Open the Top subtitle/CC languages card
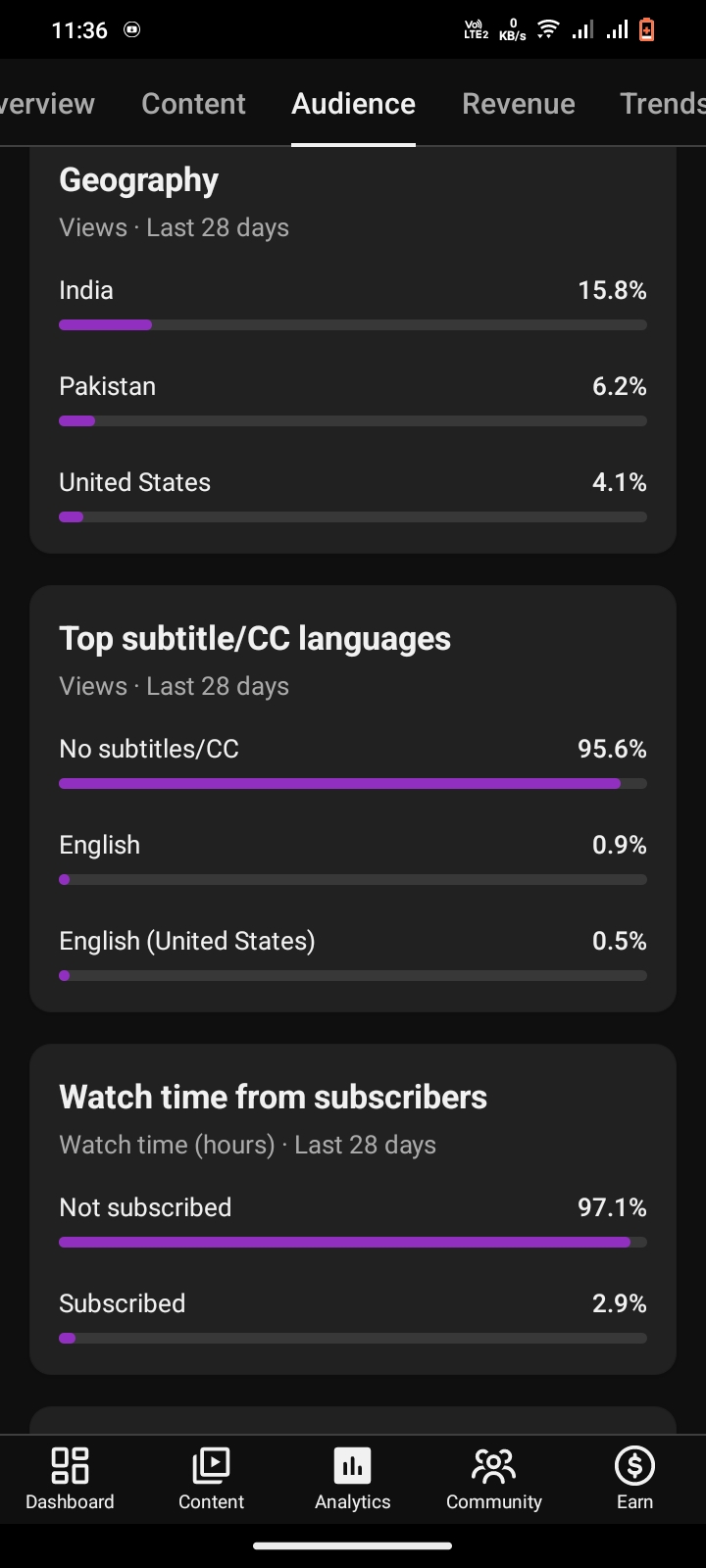Screen dimensions: 706x1568 tap(353, 799)
